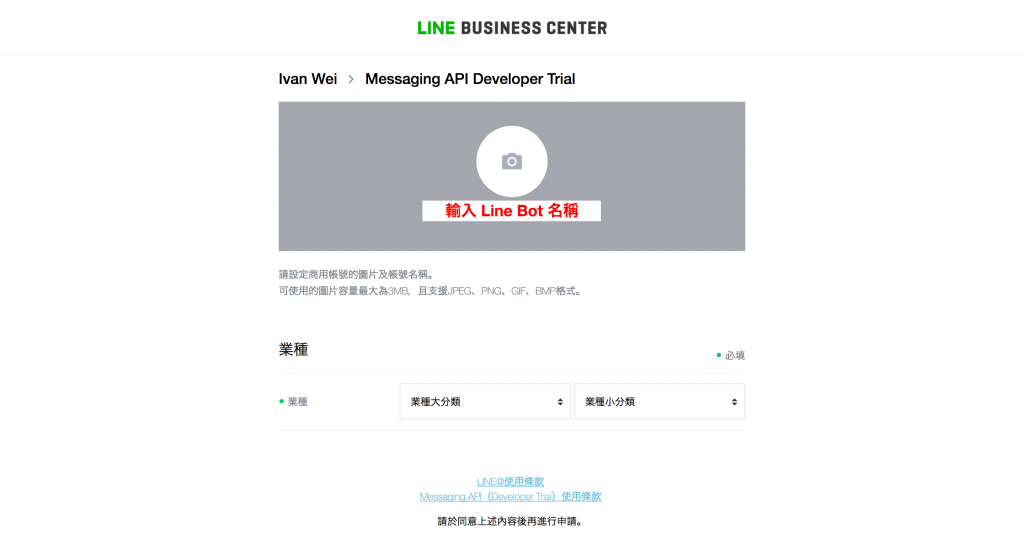Open the 業種小分類 dropdown
Screen dimensions: 1024x552
coord(659,401)
